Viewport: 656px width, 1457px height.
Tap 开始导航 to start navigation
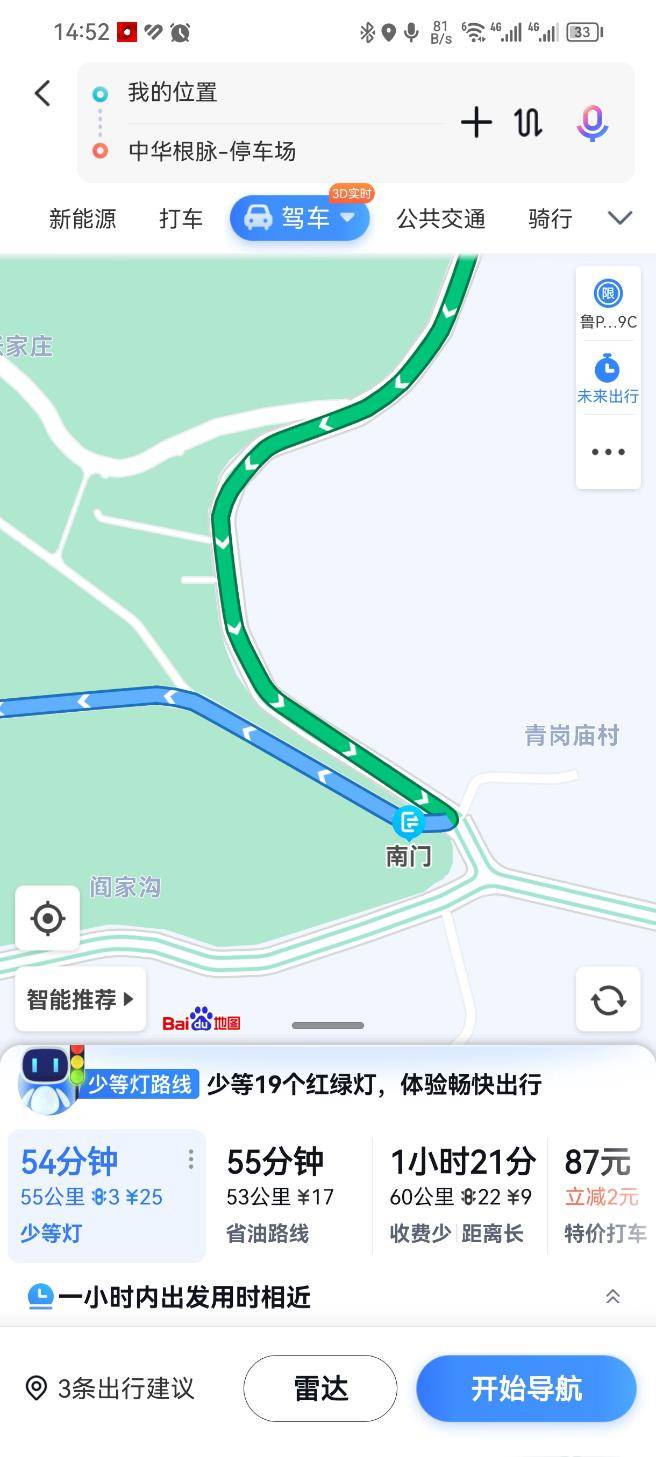pyautogui.click(x=526, y=1388)
